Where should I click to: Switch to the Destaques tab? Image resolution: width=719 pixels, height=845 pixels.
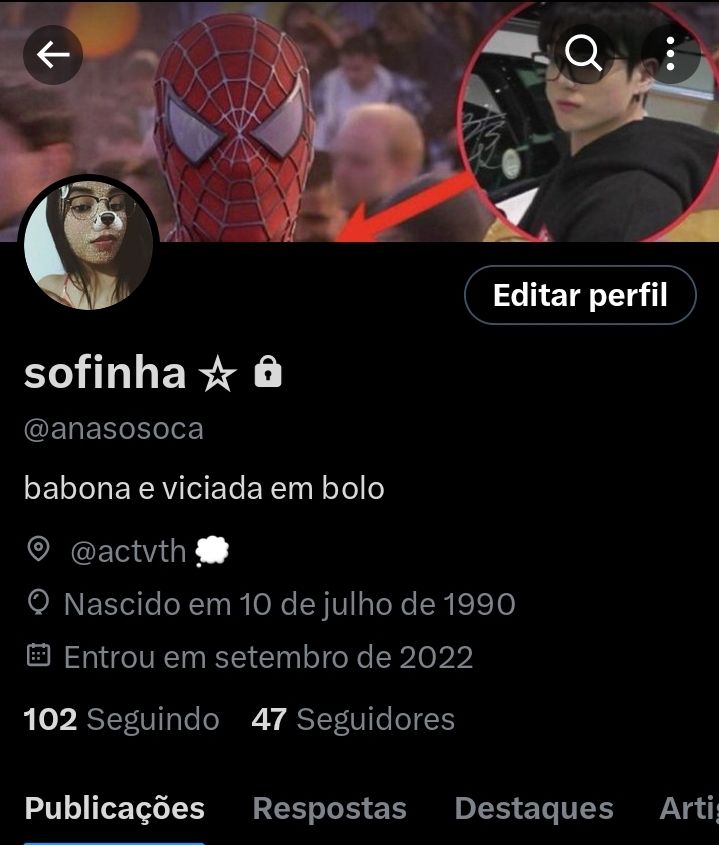click(x=534, y=808)
